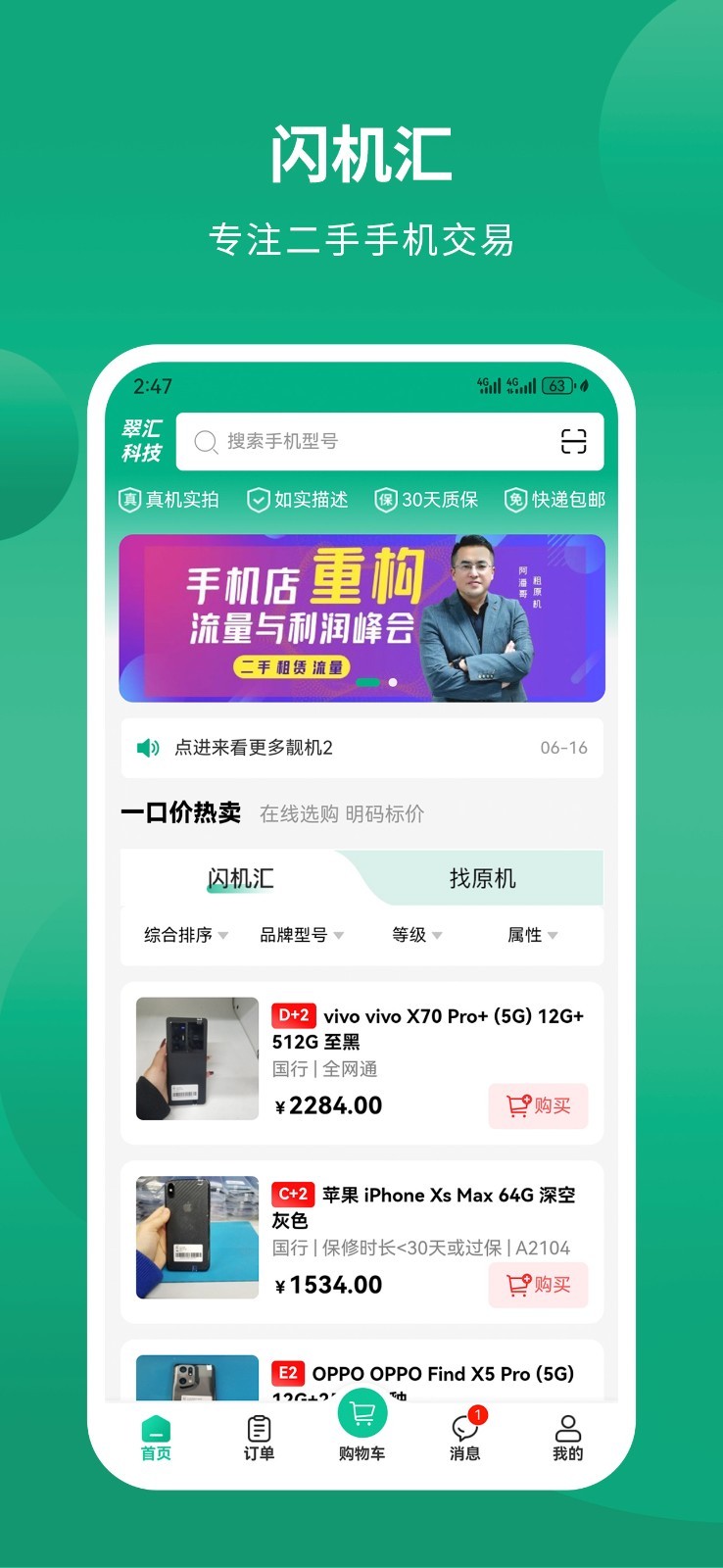Tap the speaker icon on the announcement bar
Screen dimensions: 723x1568
click(147, 747)
